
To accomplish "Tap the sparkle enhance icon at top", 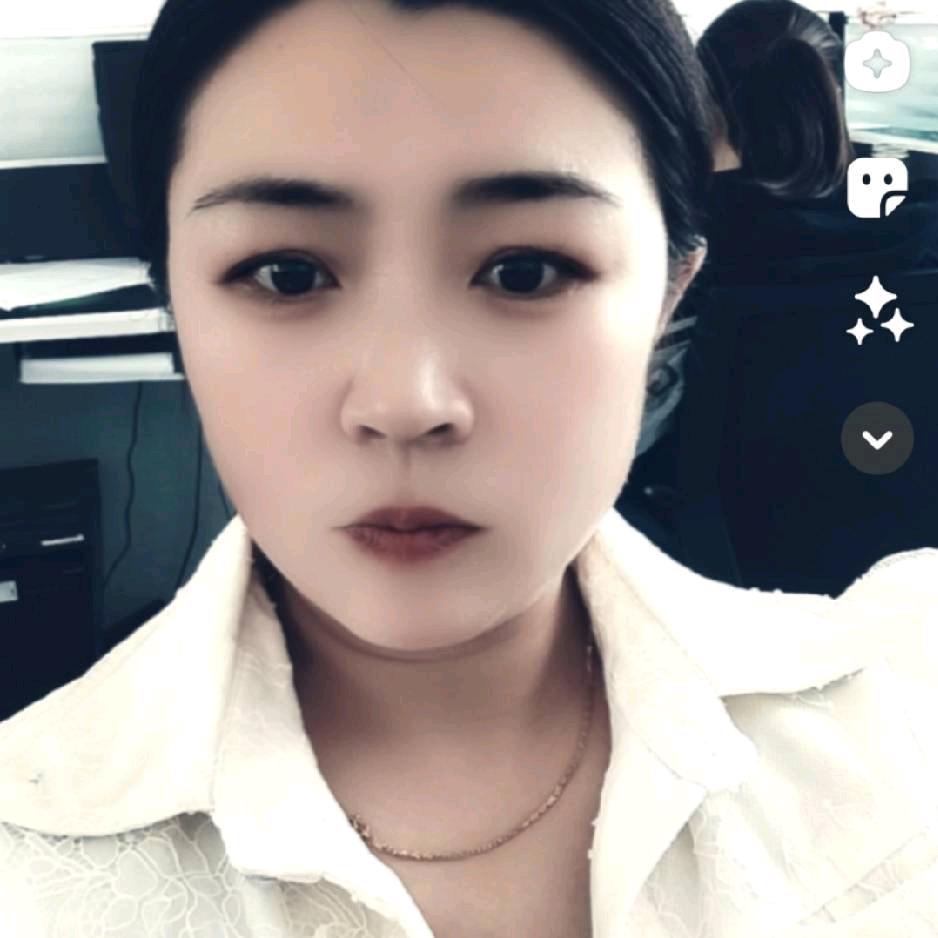I will tap(877, 61).
